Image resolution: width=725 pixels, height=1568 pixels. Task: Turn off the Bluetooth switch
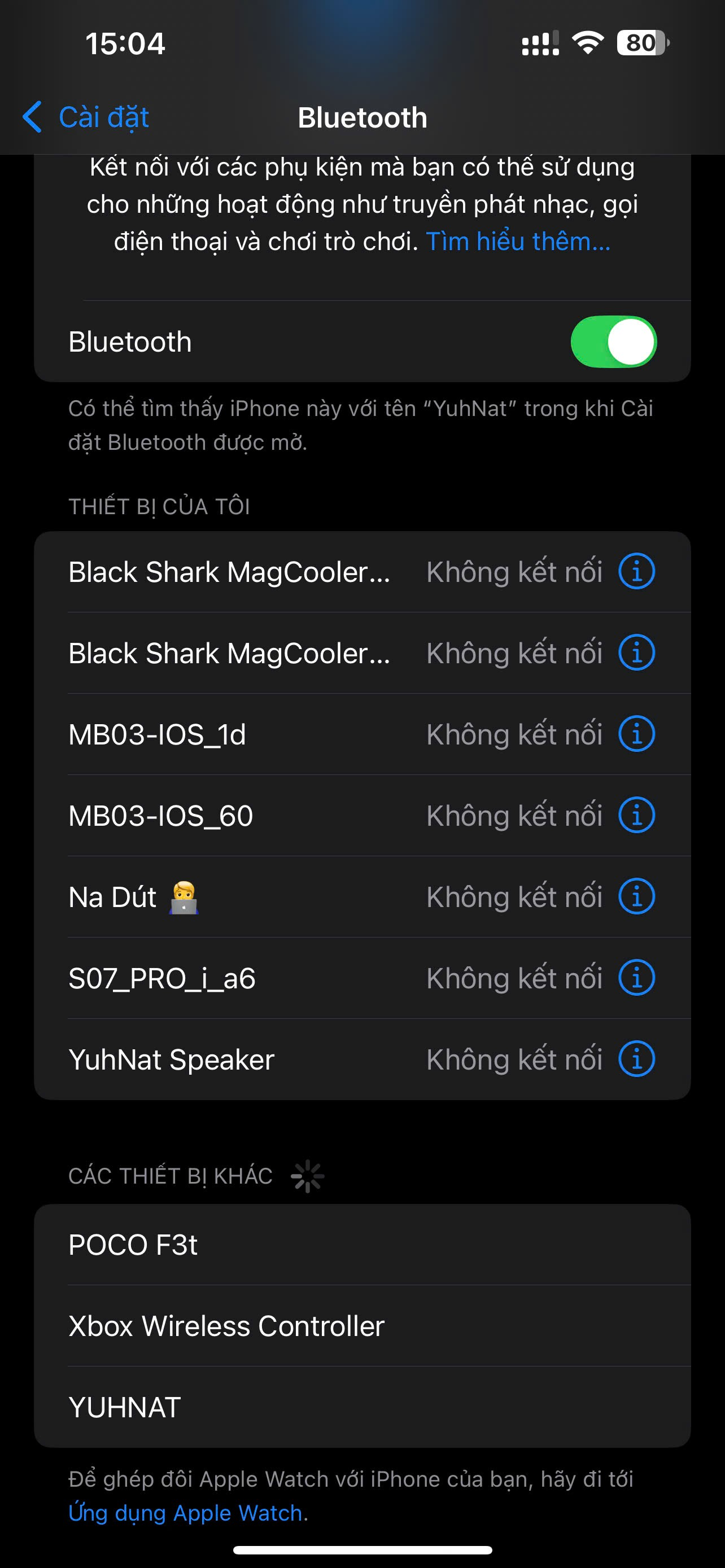613,341
